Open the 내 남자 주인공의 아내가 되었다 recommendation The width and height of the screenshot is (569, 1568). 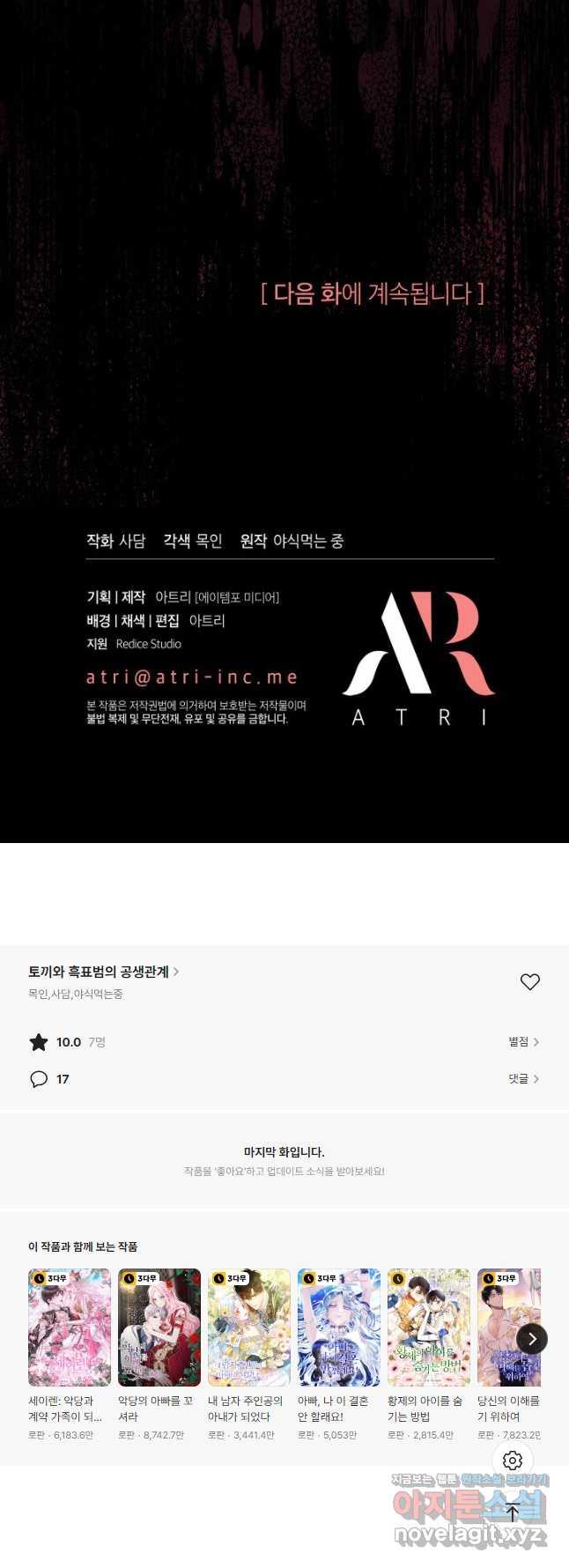click(x=249, y=1328)
